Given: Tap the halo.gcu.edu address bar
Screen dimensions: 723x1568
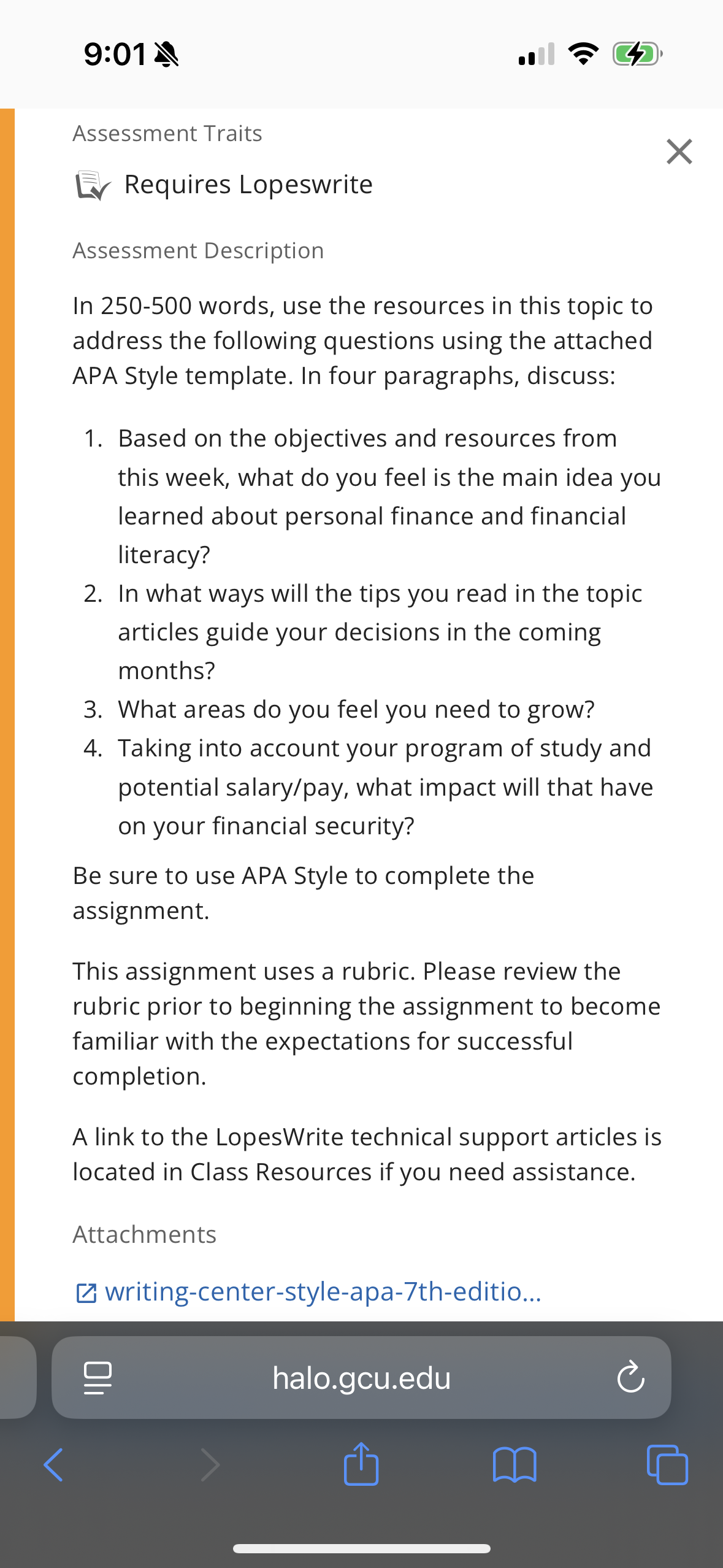Looking at the screenshot, I should 361,1378.
